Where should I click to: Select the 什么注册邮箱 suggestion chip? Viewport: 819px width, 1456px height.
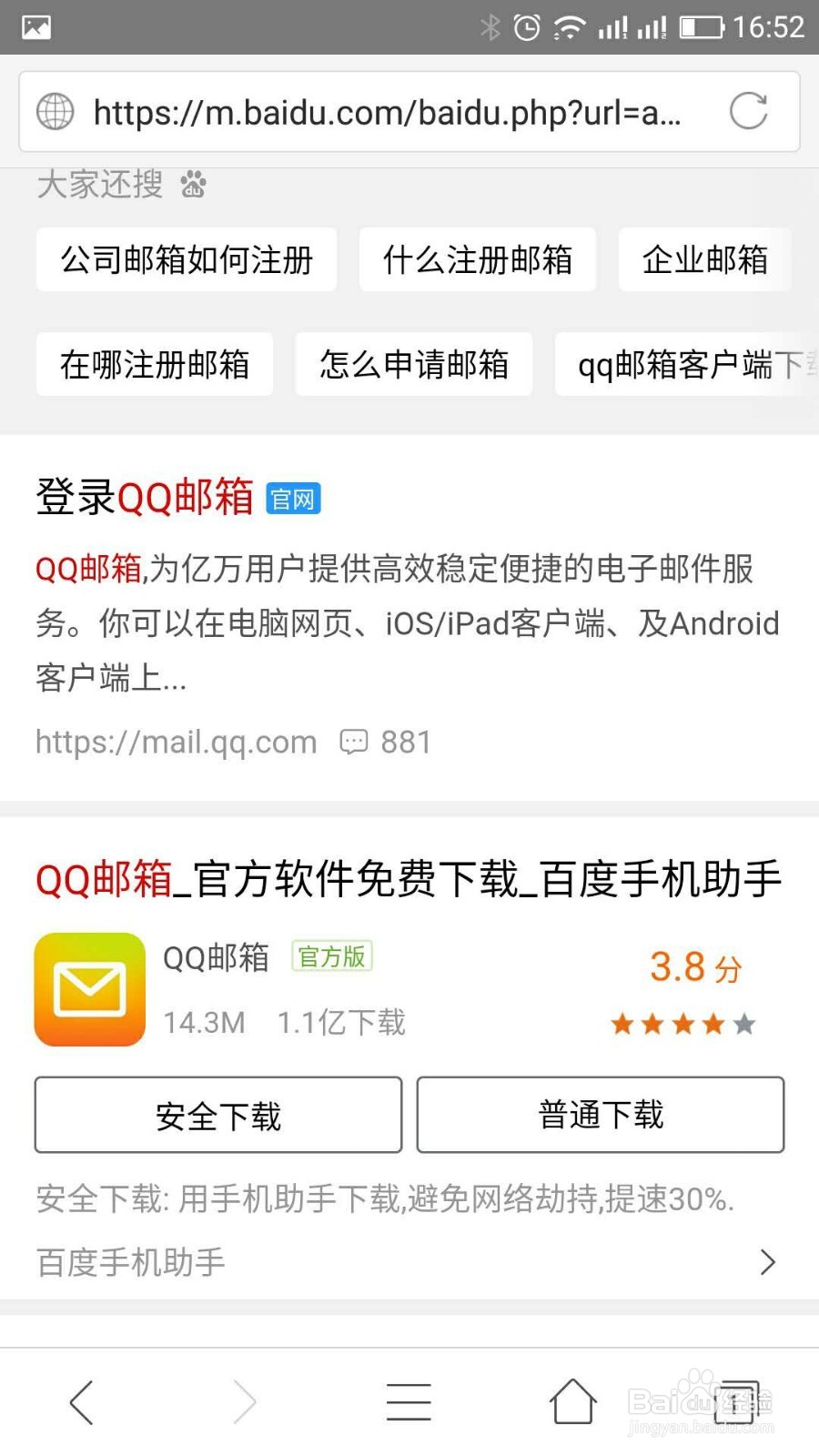click(x=478, y=260)
